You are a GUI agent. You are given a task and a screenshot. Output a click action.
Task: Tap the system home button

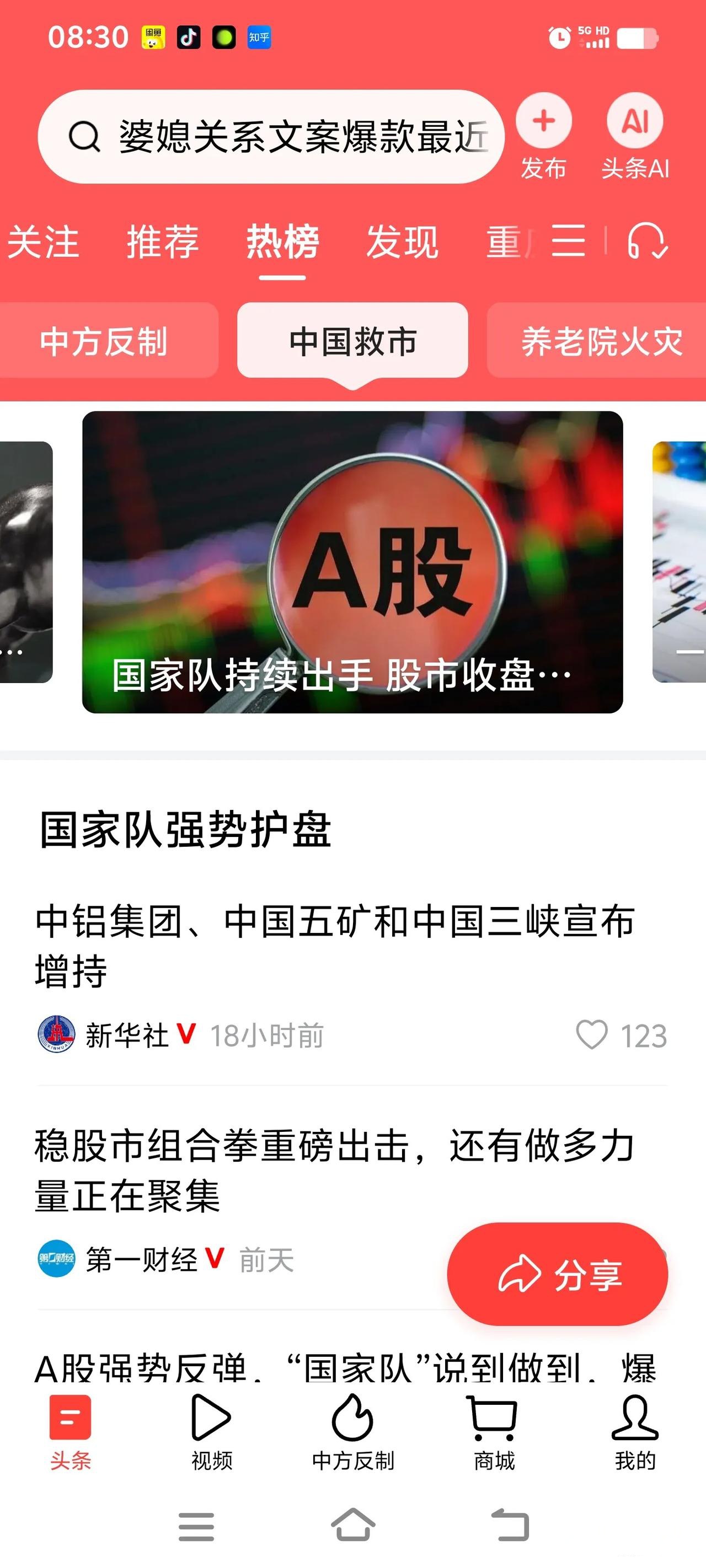(352, 1526)
